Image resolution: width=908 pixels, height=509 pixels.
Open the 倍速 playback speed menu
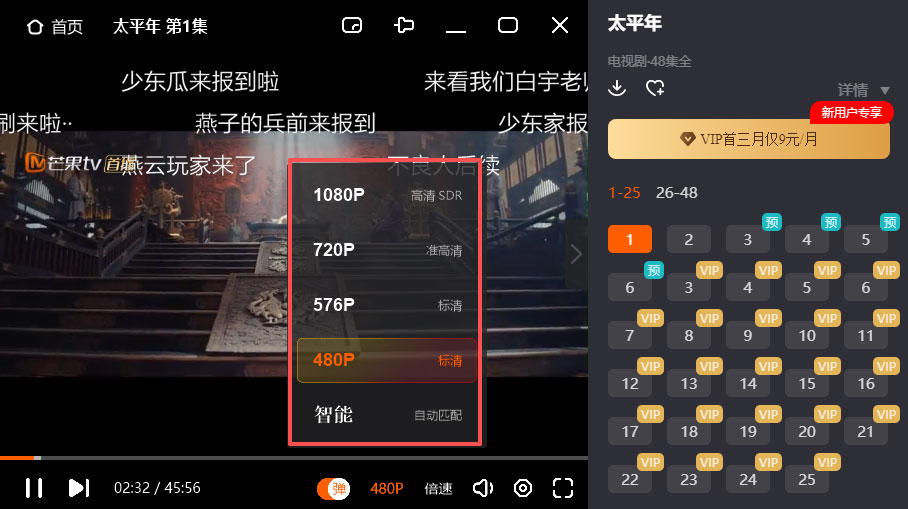(438, 489)
